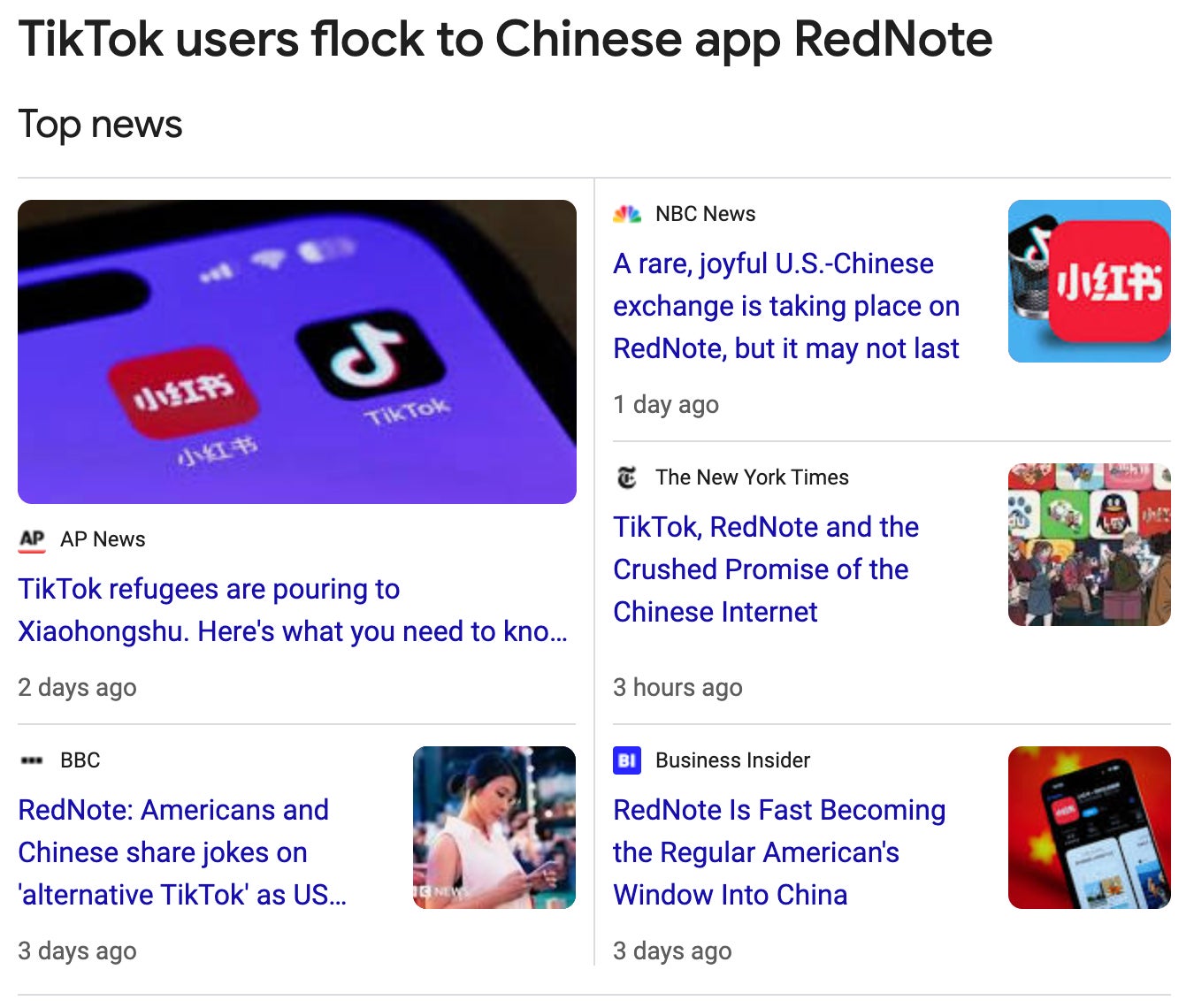The image size is (1194, 1008).
Task: Tap the BBC story photo thumbnail
Action: click(494, 828)
